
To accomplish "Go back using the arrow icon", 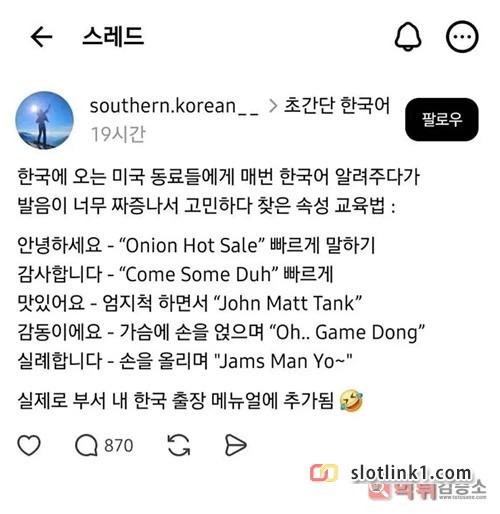I will click(x=41, y=37).
